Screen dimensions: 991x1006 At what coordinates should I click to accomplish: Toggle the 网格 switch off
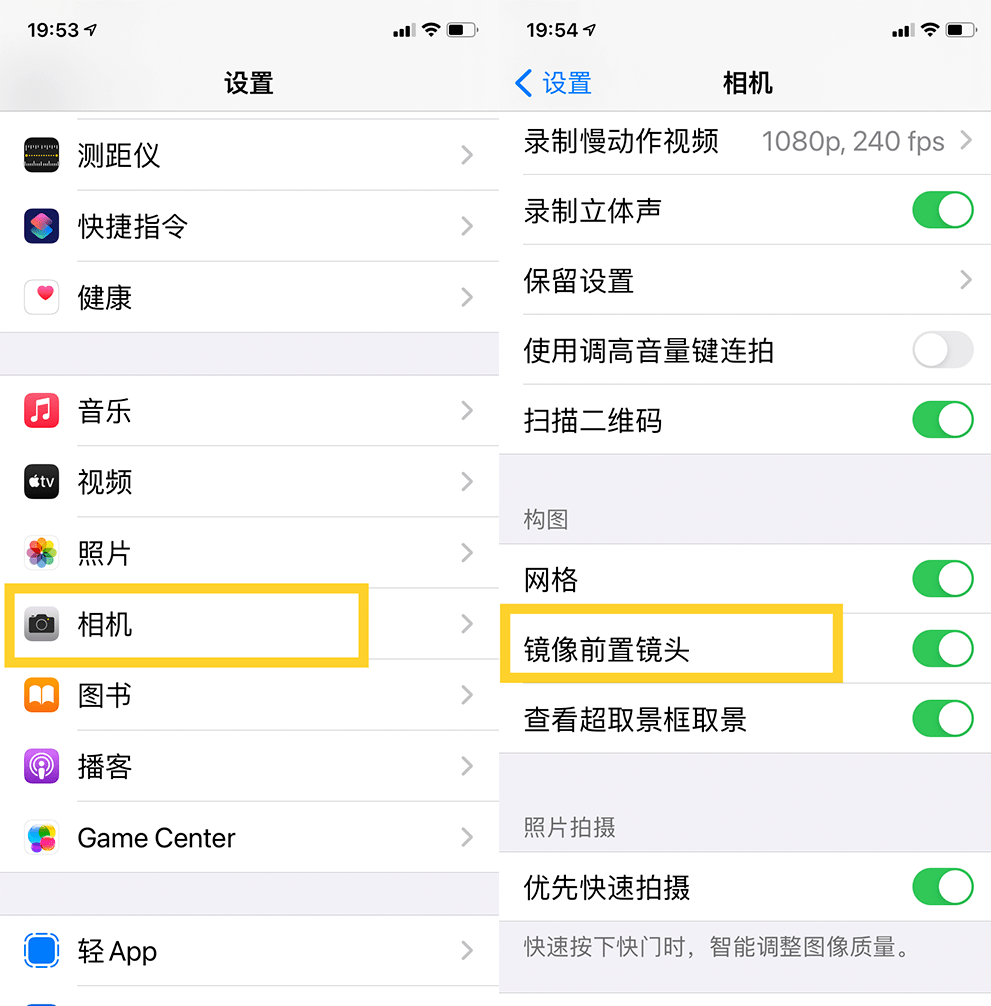(x=942, y=579)
